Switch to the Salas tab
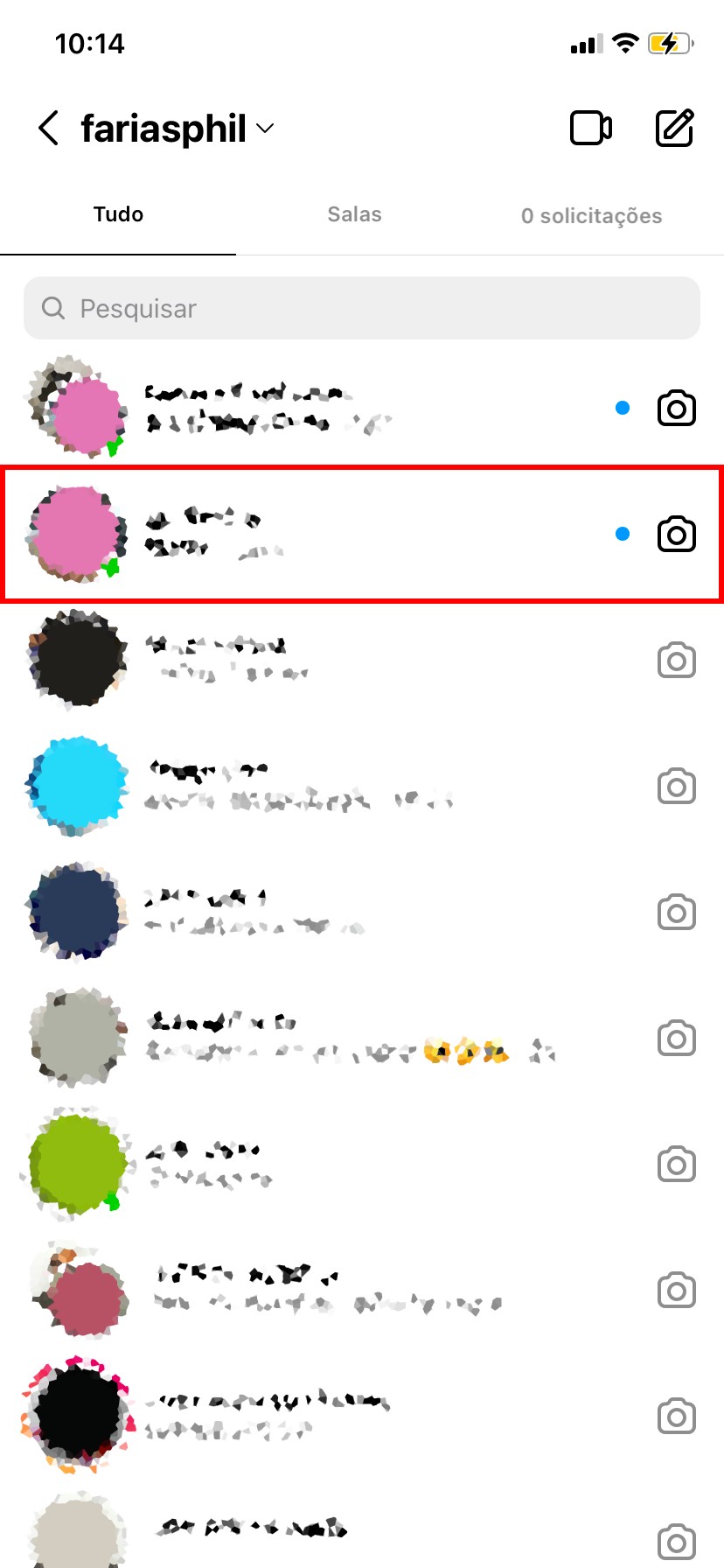This screenshot has height=1568, width=724. pos(354,214)
